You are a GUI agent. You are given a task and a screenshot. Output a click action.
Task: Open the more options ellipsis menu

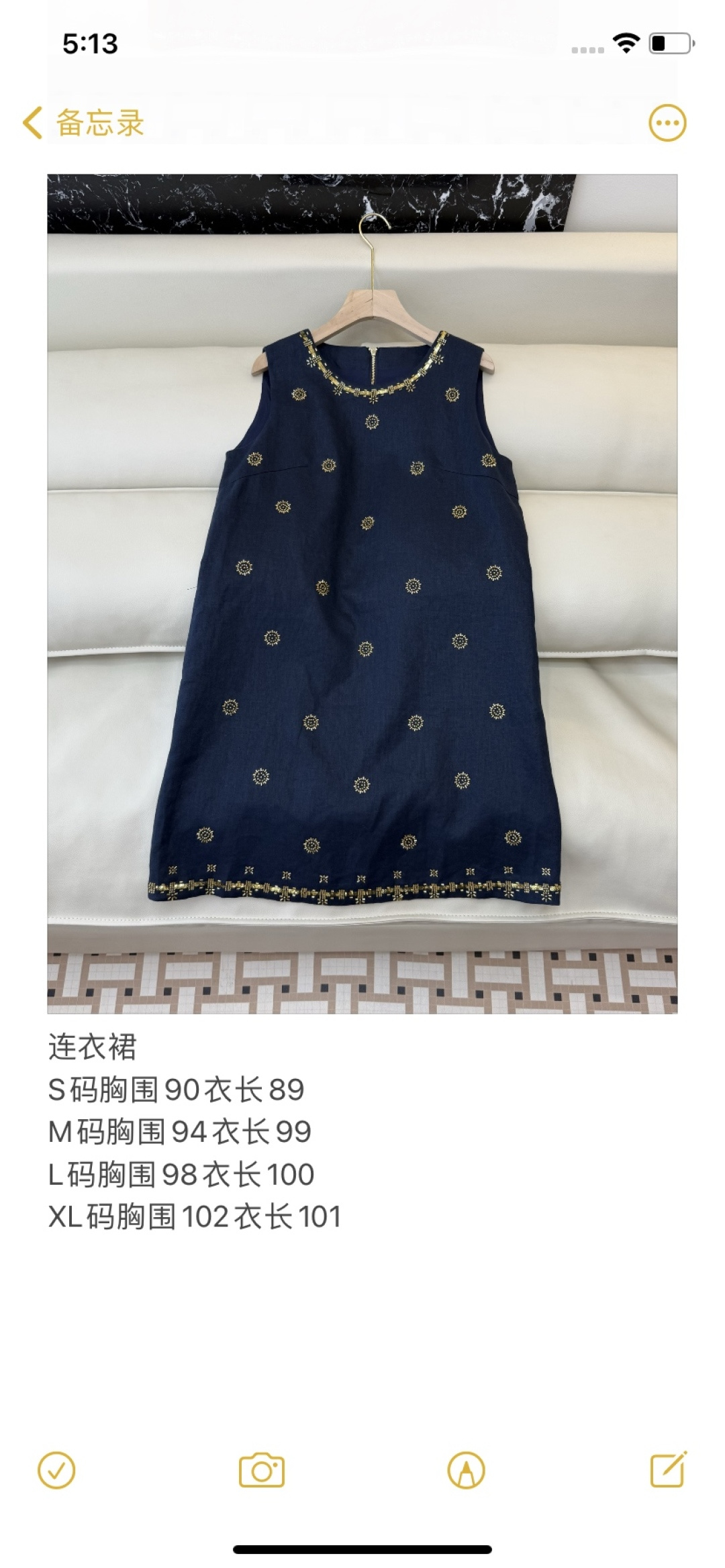point(667,123)
